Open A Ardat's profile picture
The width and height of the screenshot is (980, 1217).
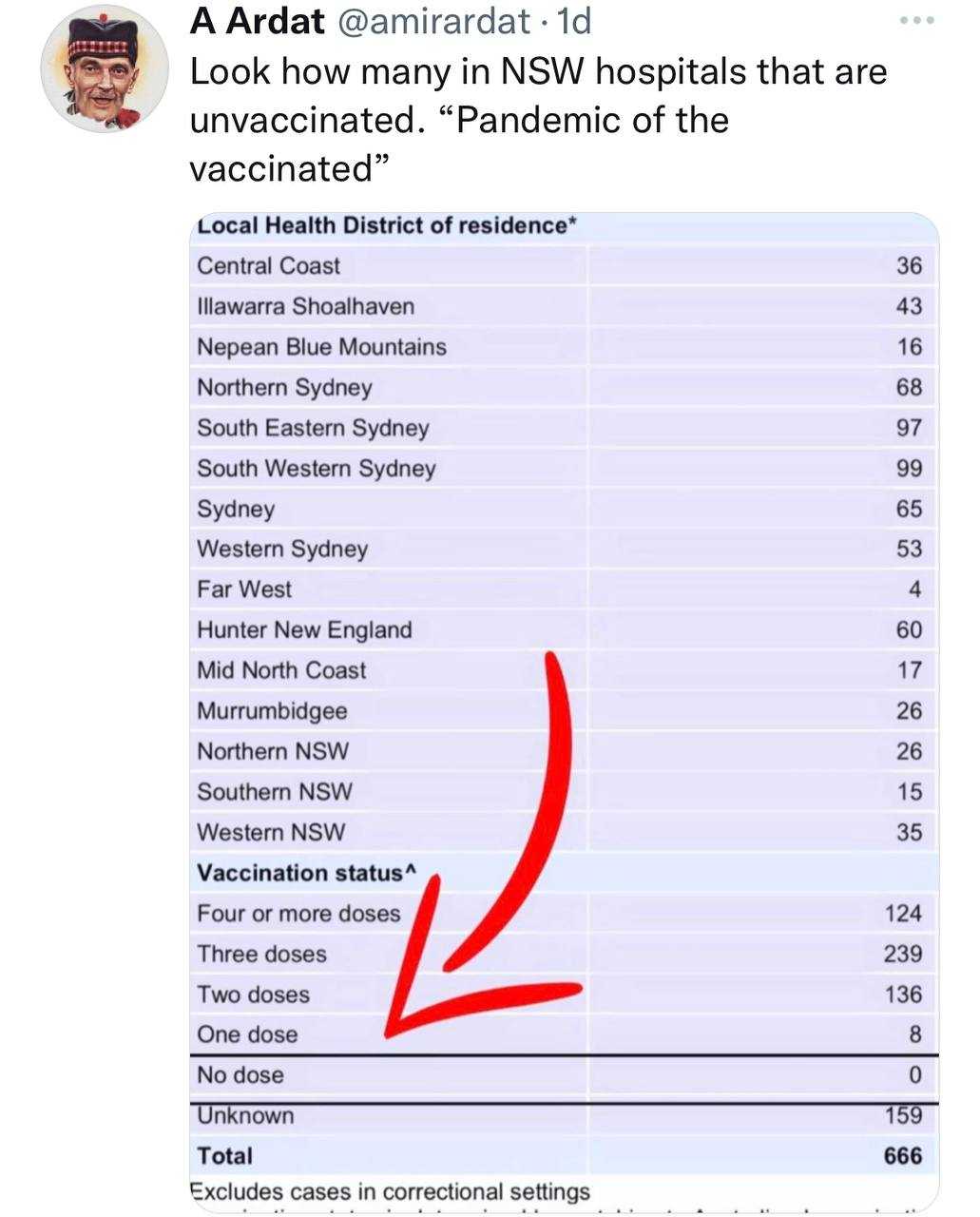(x=104, y=69)
